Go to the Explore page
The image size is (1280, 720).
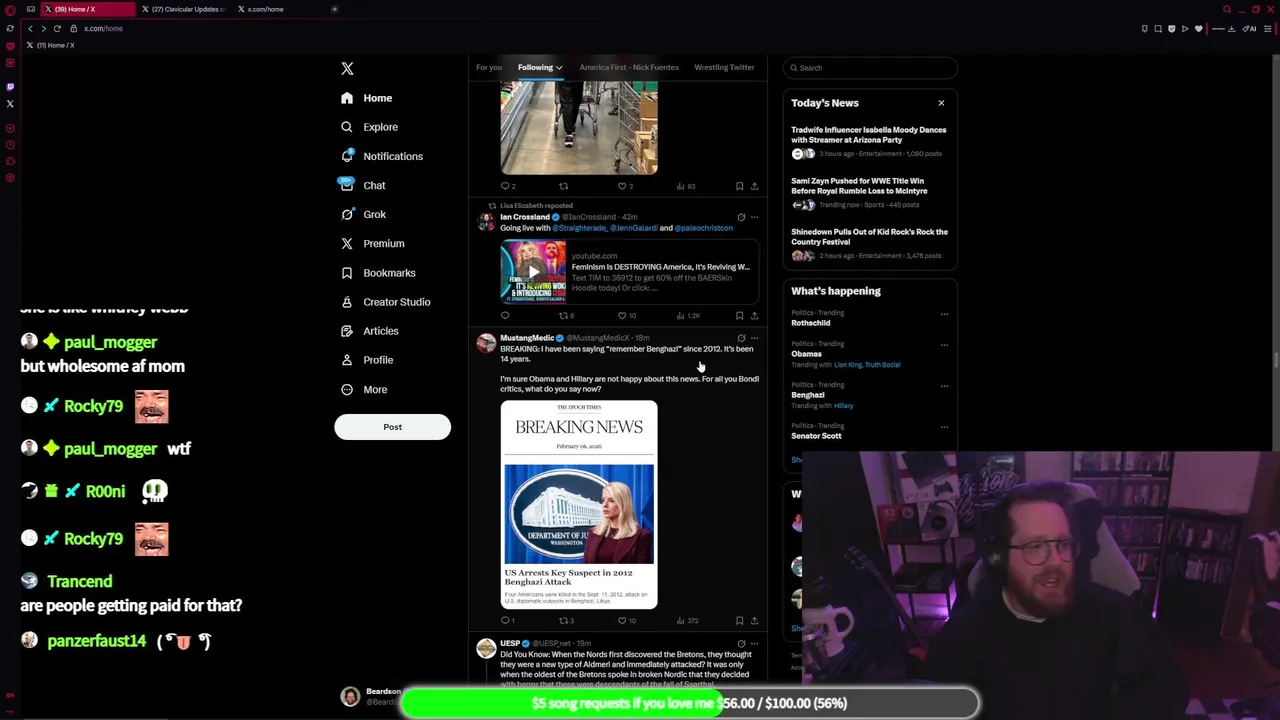click(380, 127)
